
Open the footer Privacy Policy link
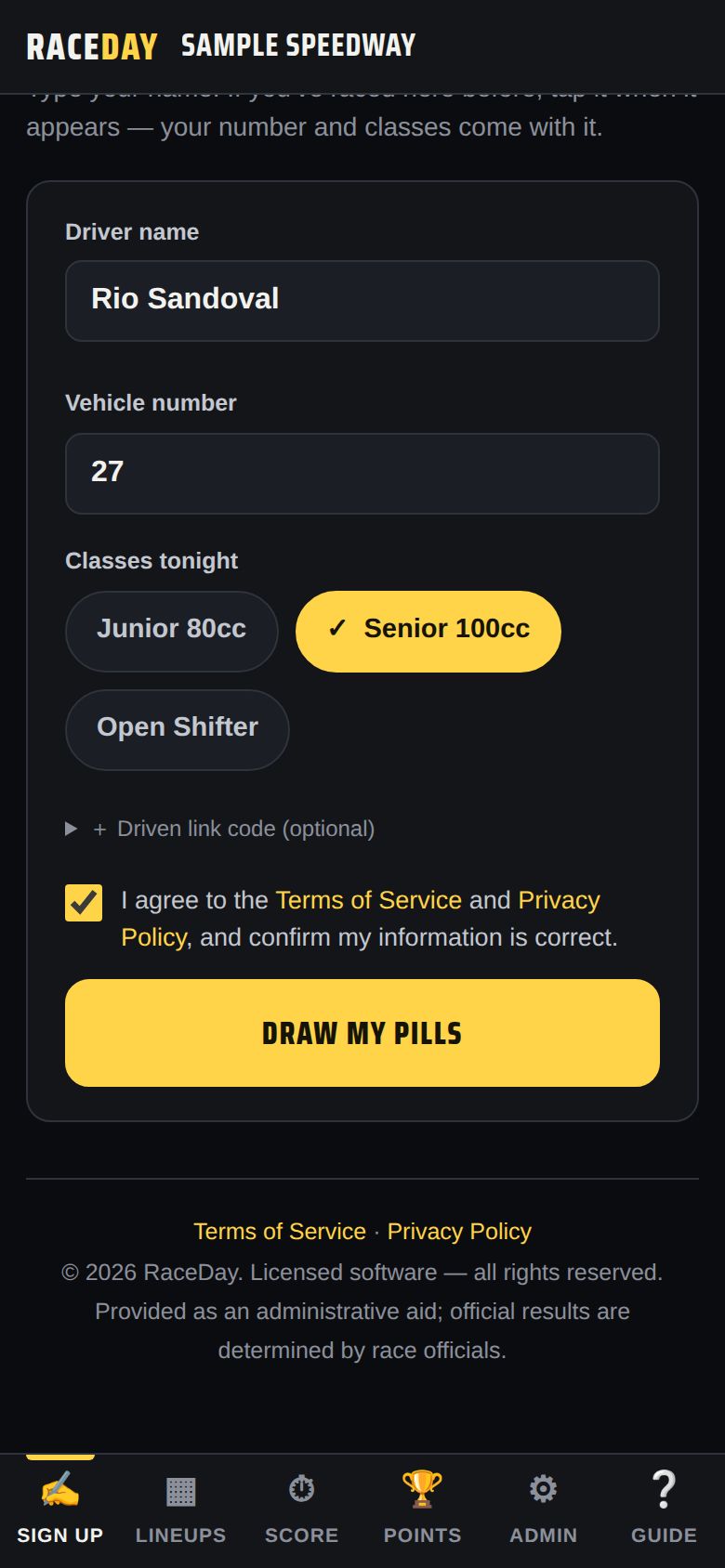459,1232
